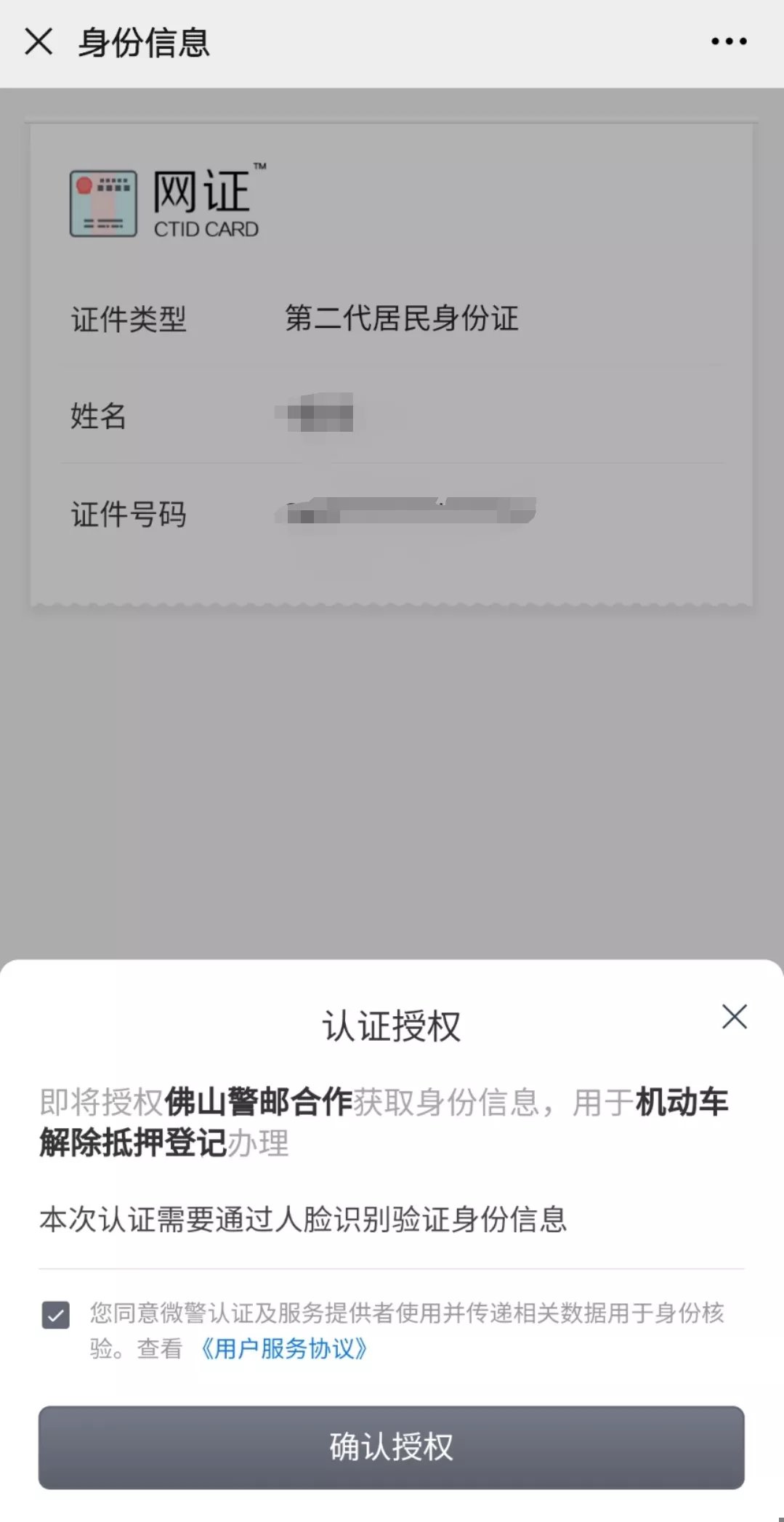784x1522 pixels.
Task: Open the three-dot more options menu
Action: (x=729, y=41)
